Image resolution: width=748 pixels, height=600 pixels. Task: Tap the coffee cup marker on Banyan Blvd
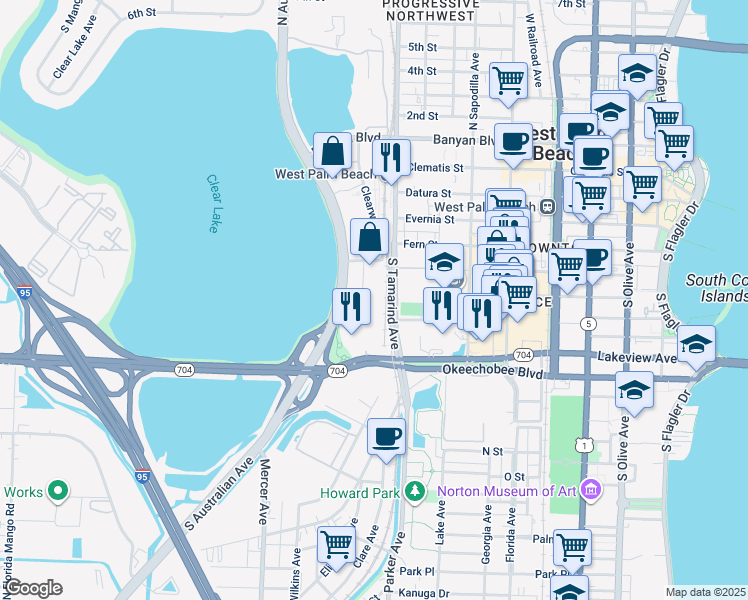coord(513,145)
